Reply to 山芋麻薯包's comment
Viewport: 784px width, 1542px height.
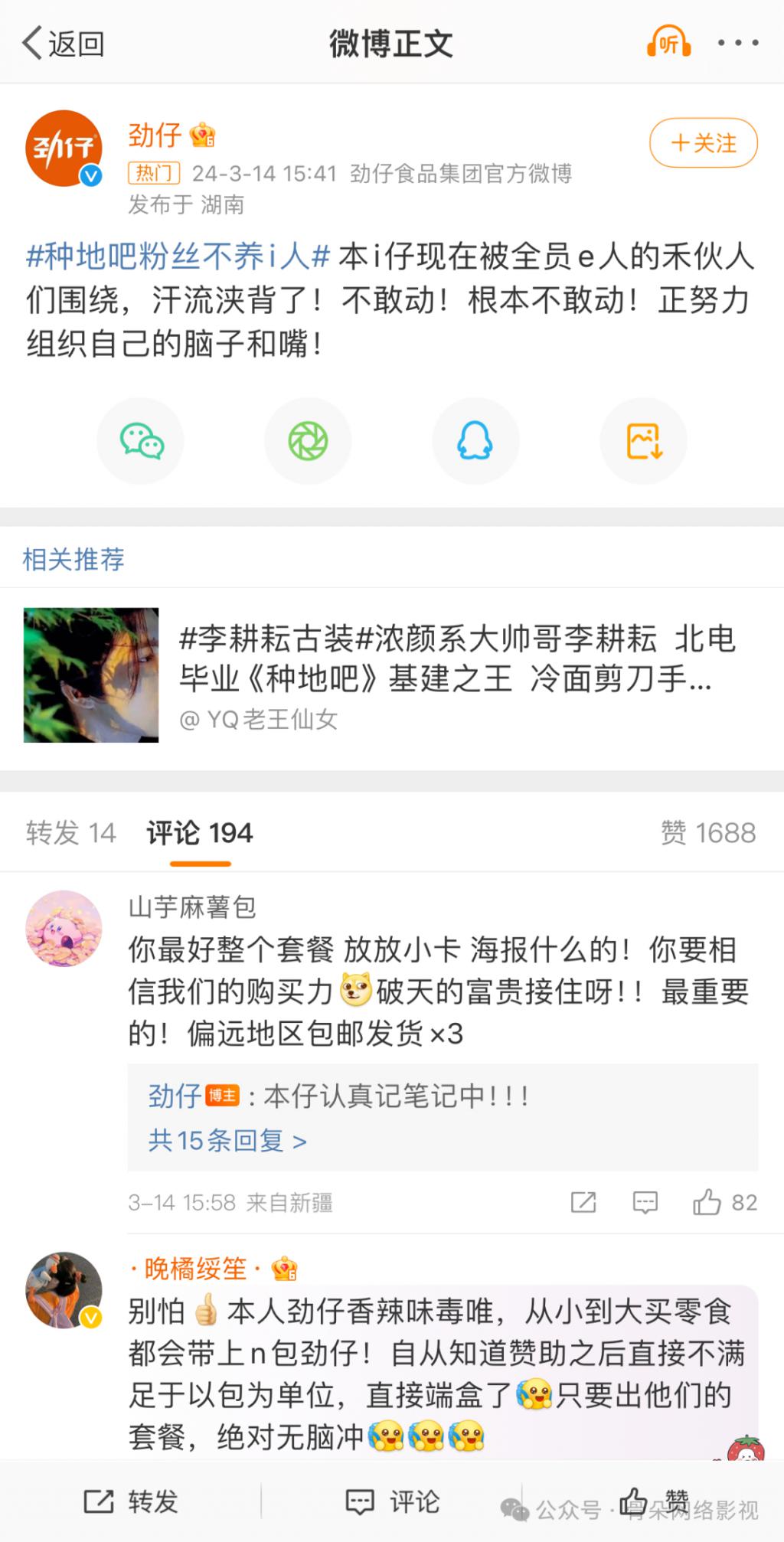click(x=645, y=1202)
